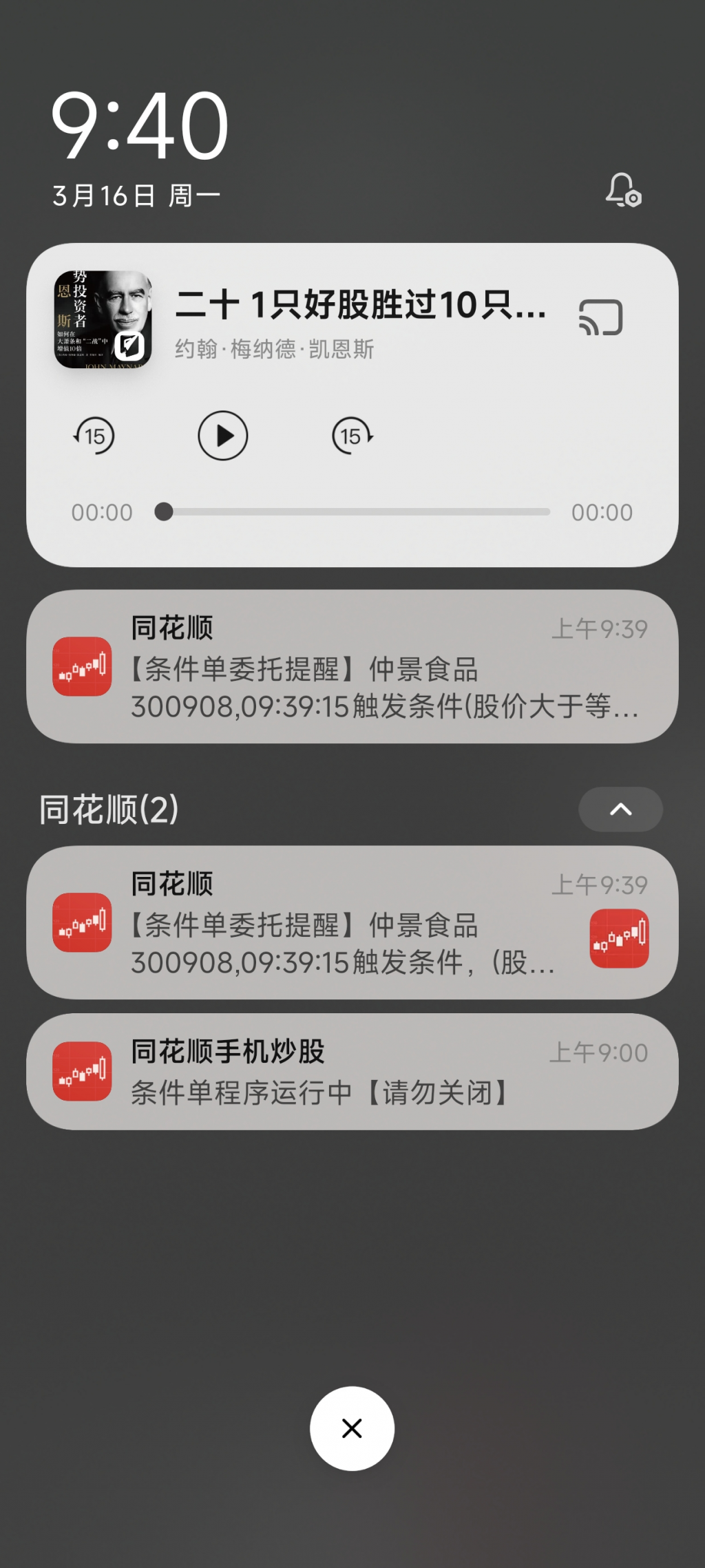Rewind audio 15 seconds
Screen dimensions: 705x1568
[x=94, y=436]
